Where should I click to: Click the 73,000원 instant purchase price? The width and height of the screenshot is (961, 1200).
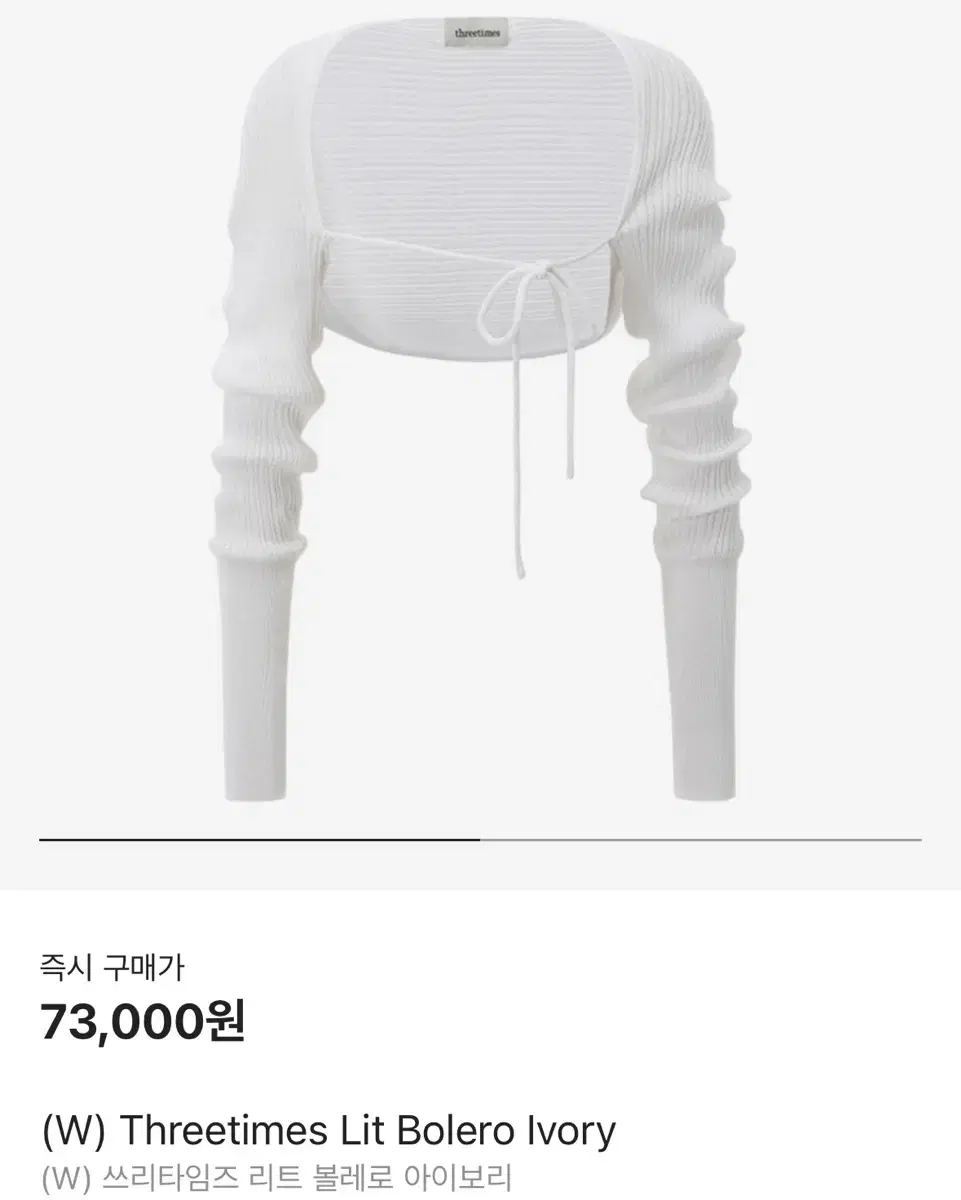pos(140,1021)
